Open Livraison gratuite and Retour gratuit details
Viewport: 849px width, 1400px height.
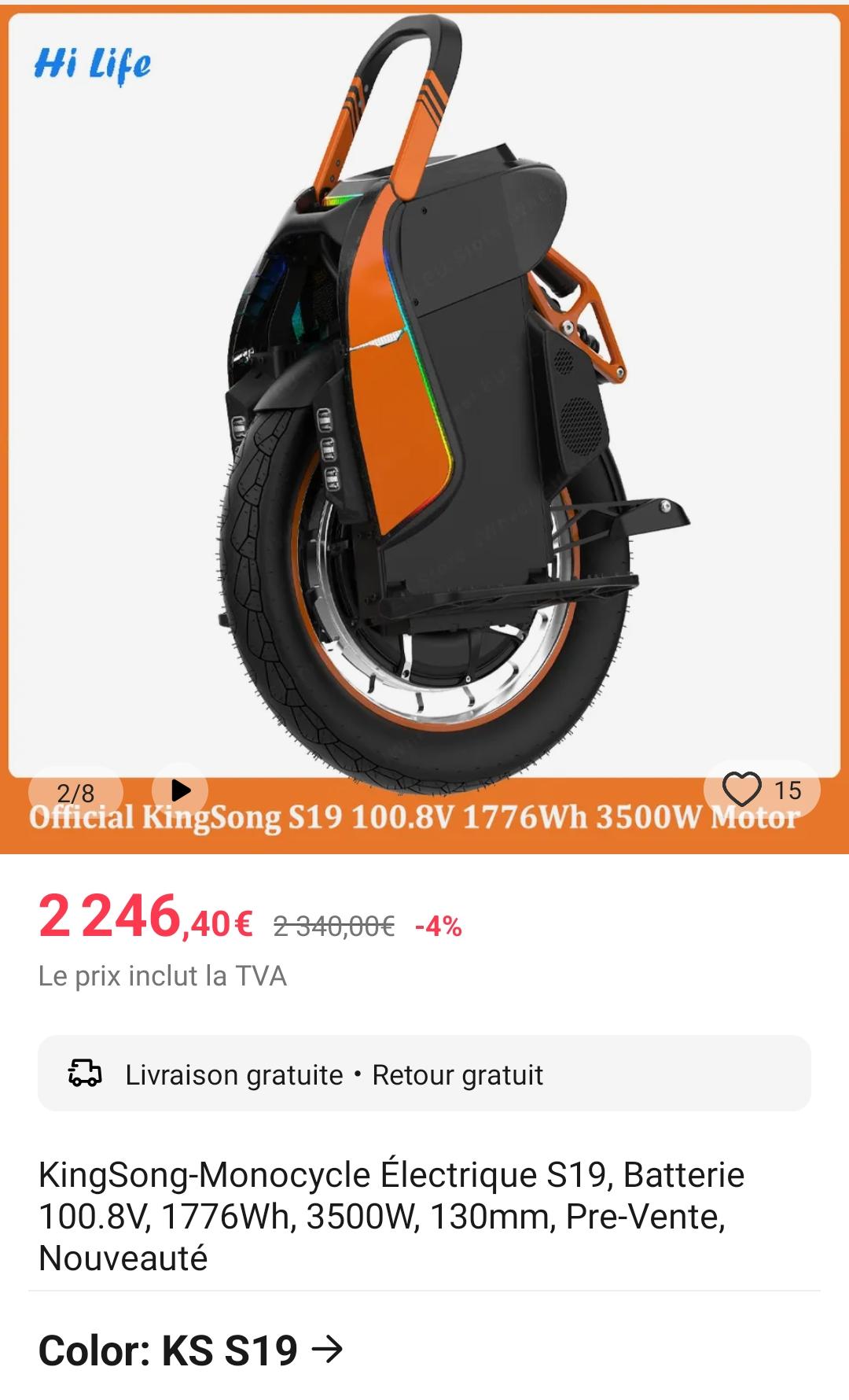(x=424, y=1074)
